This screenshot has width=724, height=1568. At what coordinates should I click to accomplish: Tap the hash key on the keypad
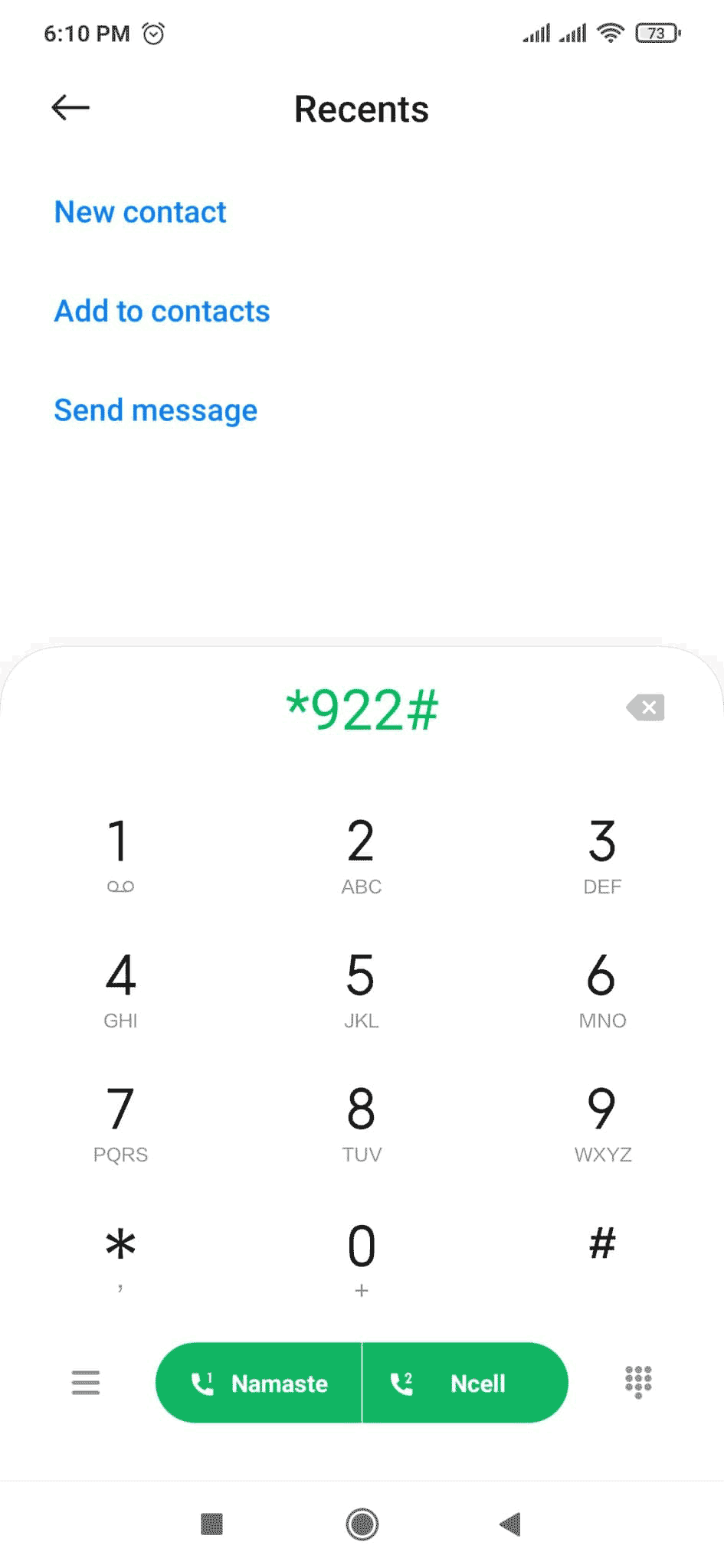[602, 1248]
